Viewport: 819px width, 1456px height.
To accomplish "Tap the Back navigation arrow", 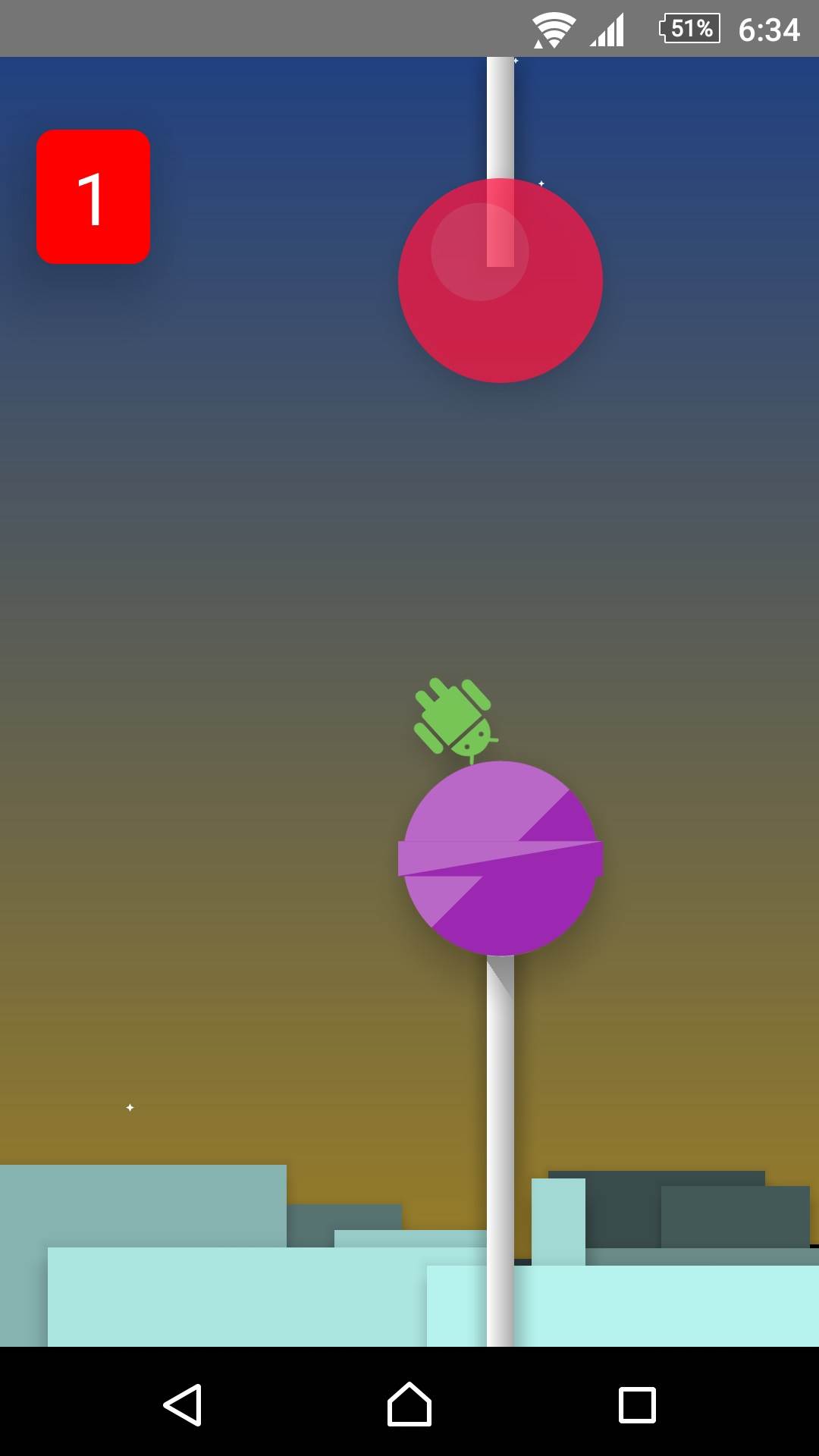I will coord(184,1401).
